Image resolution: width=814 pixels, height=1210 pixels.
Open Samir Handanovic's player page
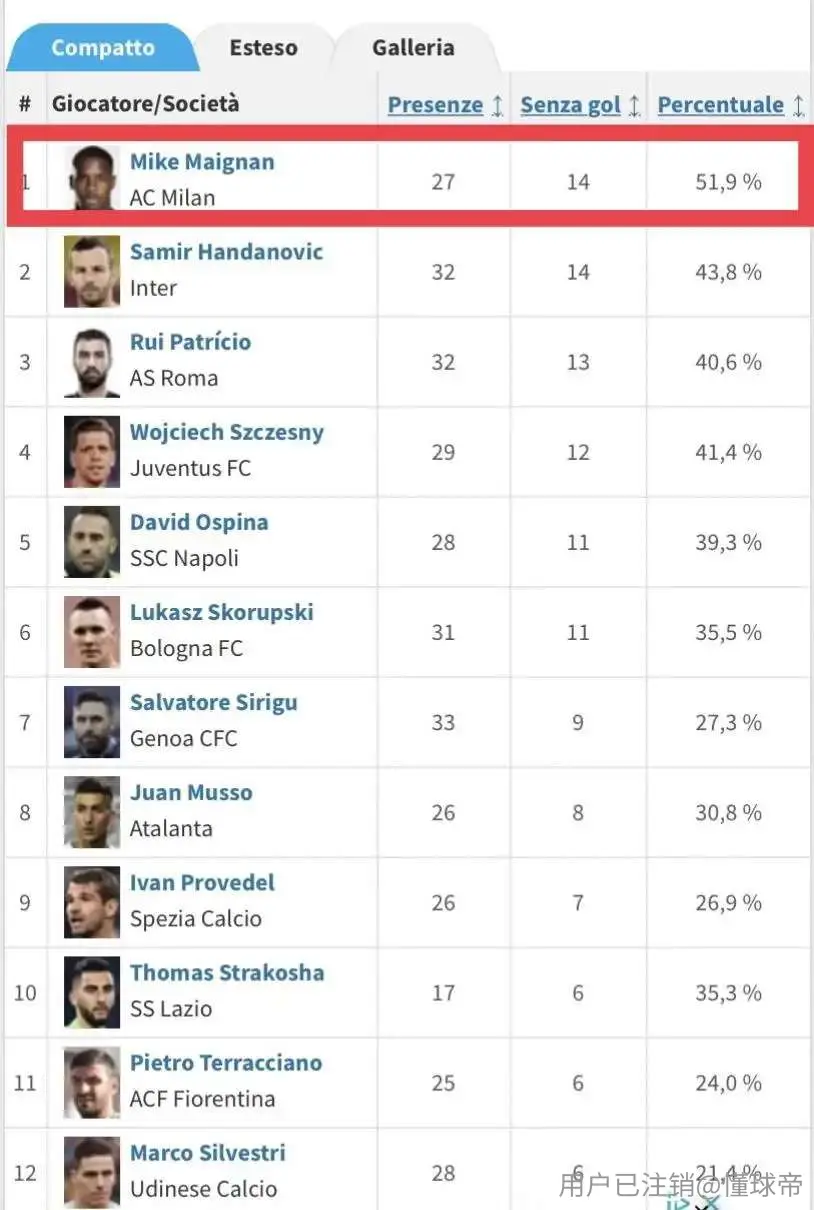226,252
